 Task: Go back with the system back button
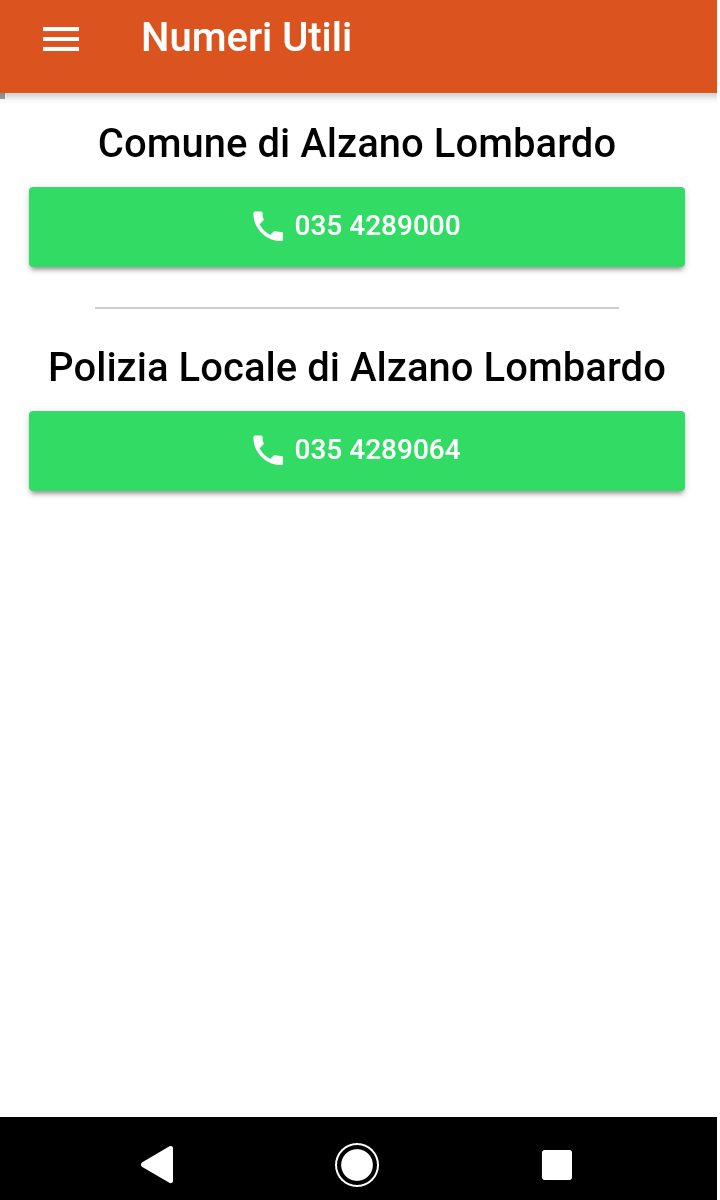pos(157,1165)
